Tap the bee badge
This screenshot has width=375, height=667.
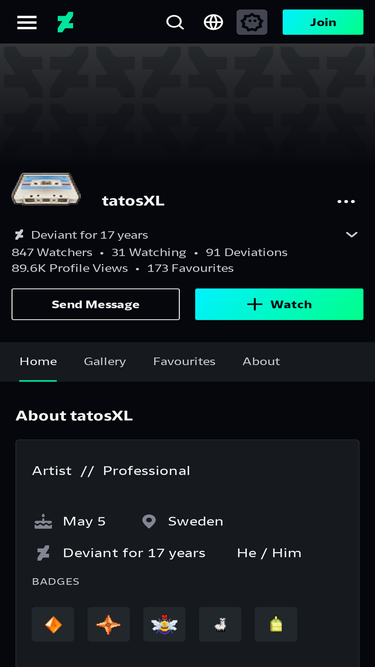point(165,624)
